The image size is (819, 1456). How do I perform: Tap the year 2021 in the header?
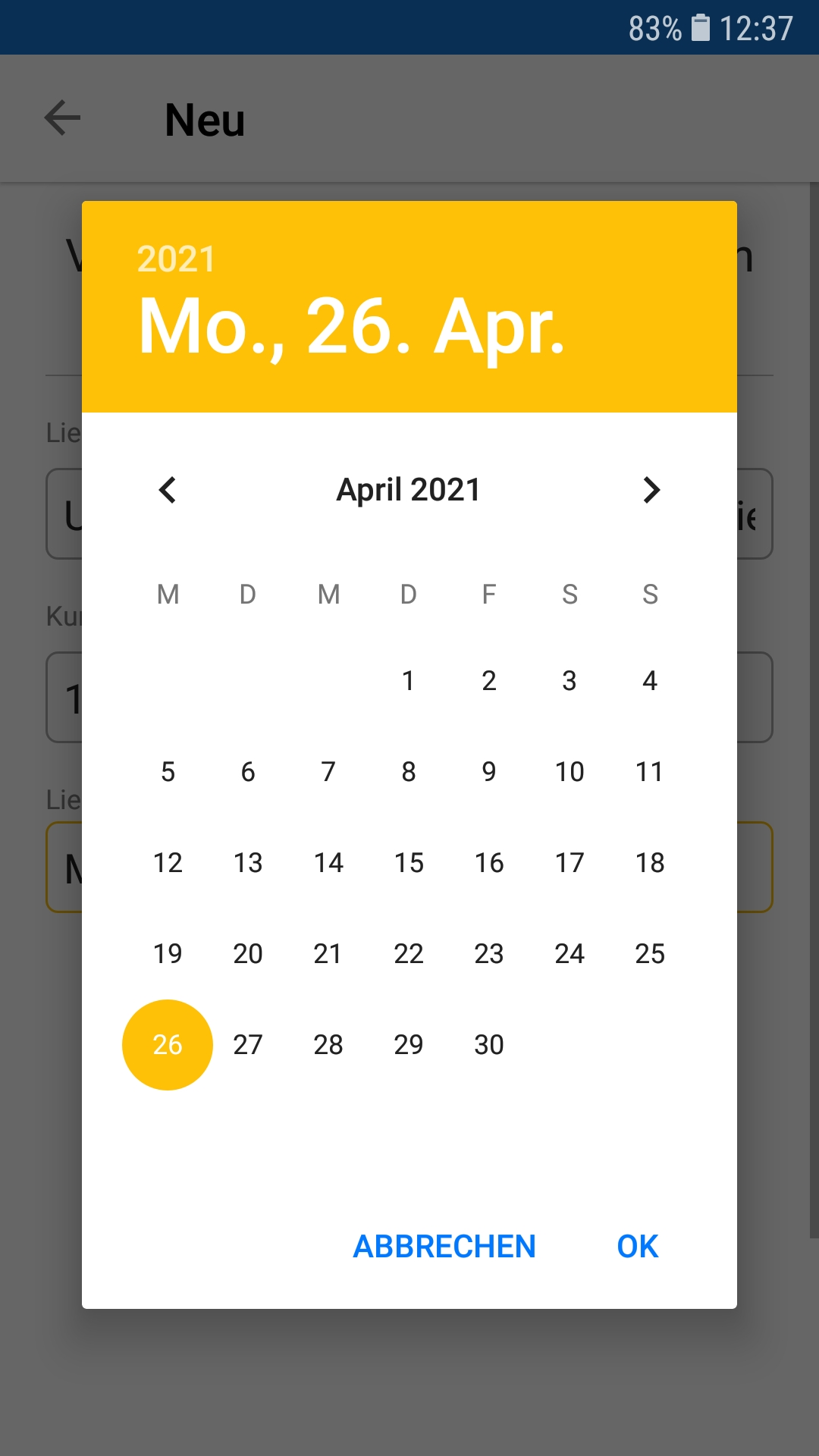[x=176, y=259]
